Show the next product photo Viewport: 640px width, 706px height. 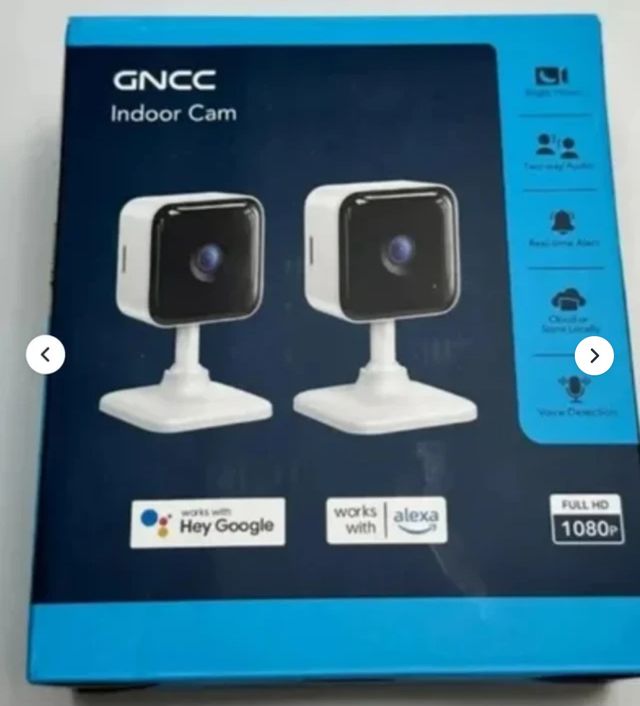point(594,355)
